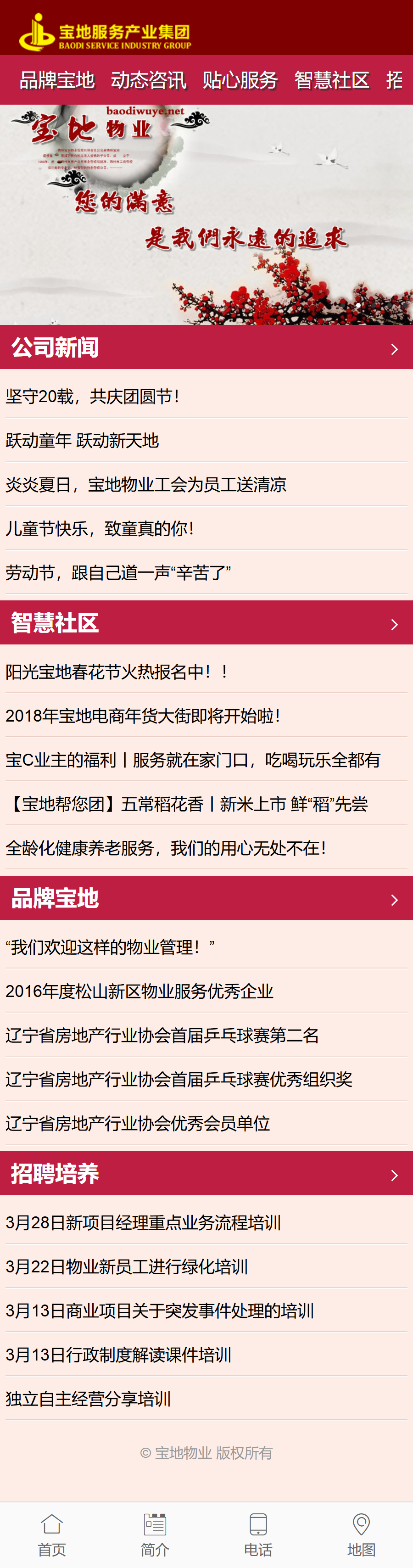
Task: Go to the 智慧社区 top tab
Action: point(332,80)
